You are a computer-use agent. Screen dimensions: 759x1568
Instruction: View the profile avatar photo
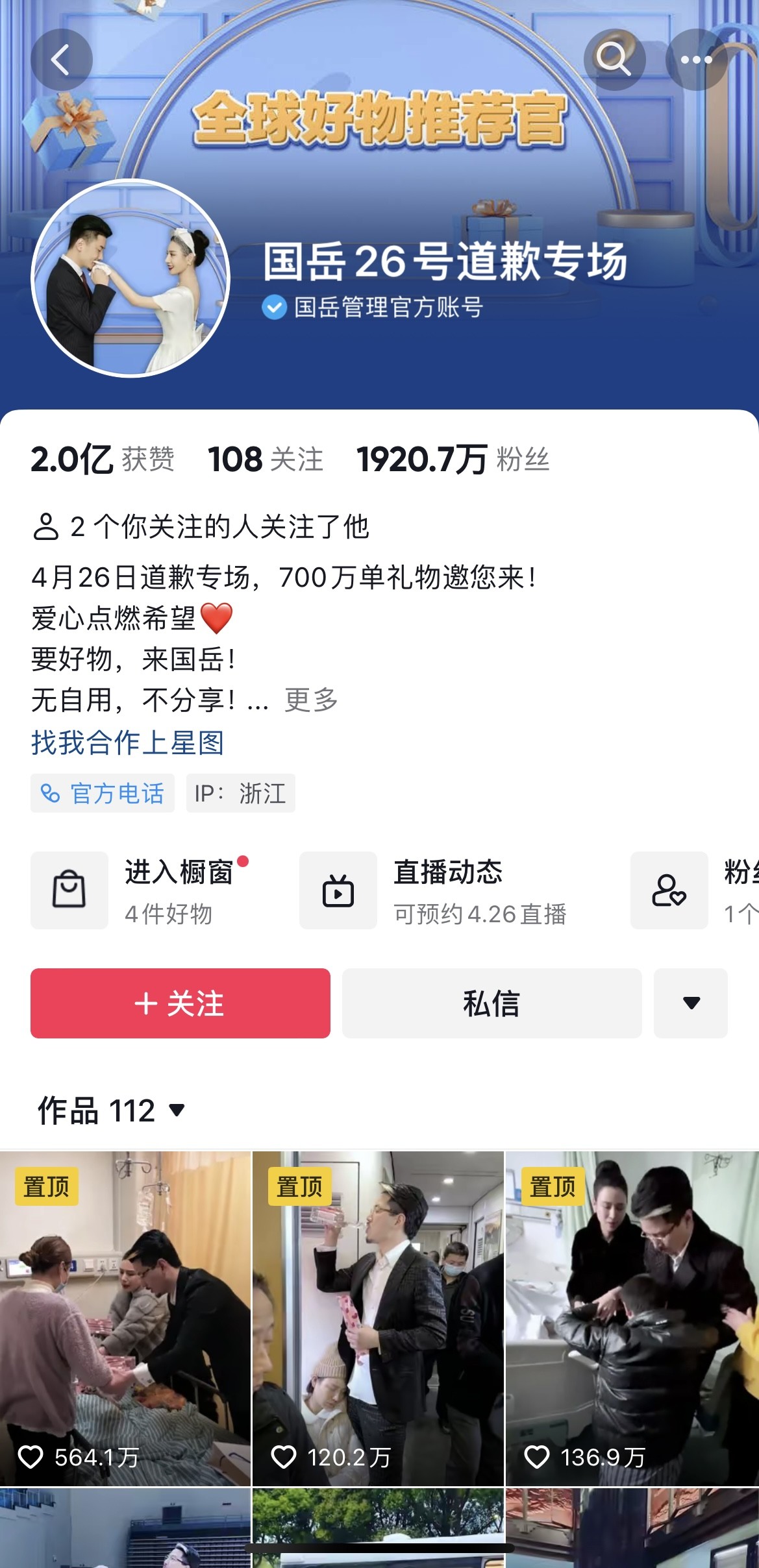131,278
